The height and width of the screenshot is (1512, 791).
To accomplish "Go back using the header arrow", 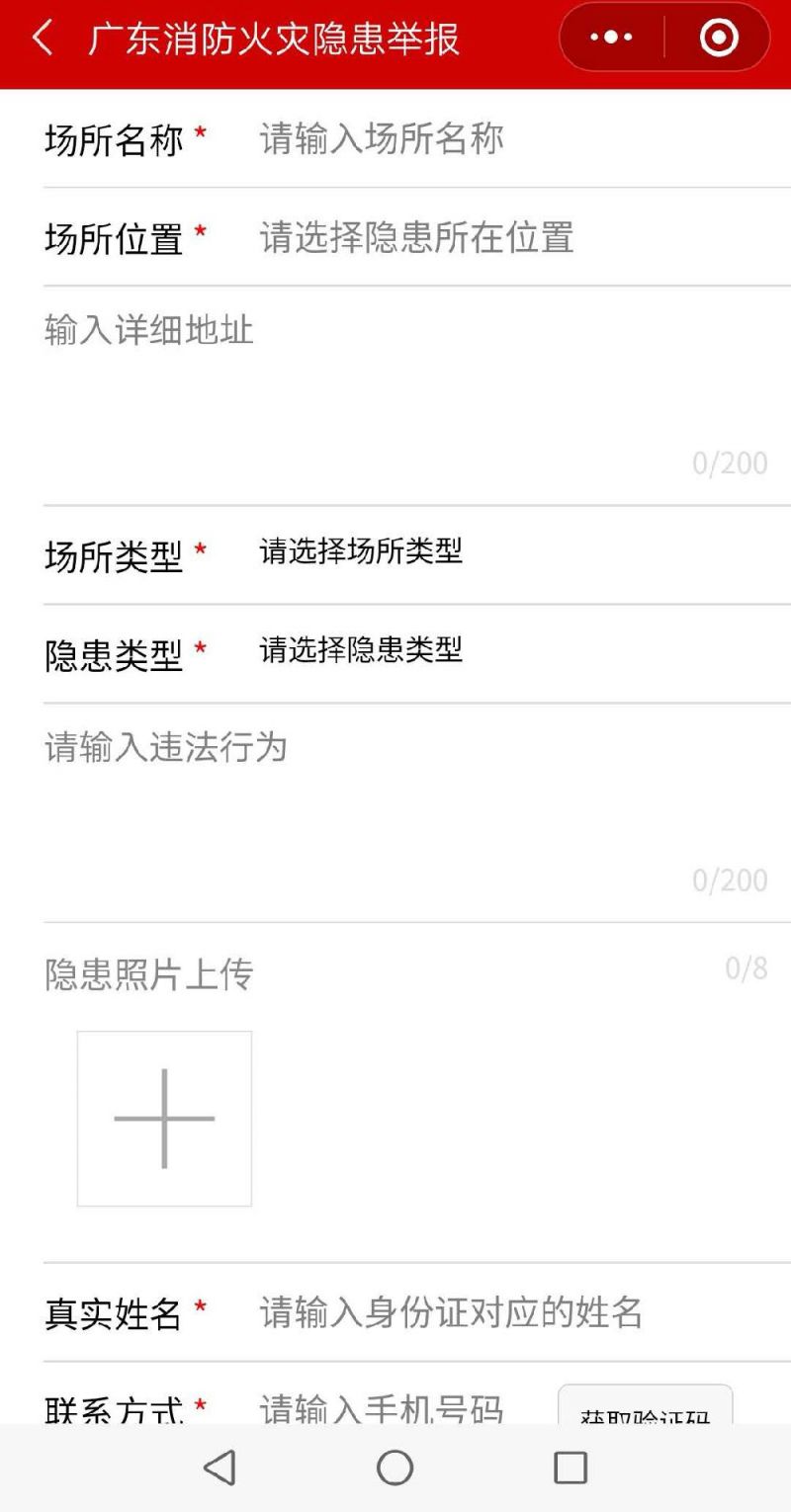I will [43, 40].
